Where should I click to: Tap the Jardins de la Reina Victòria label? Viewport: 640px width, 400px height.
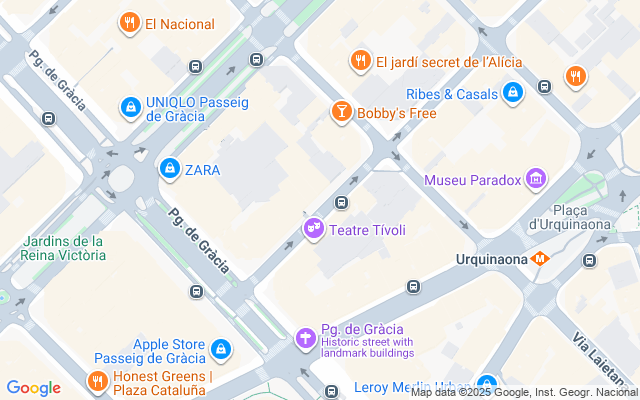point(62,248)
